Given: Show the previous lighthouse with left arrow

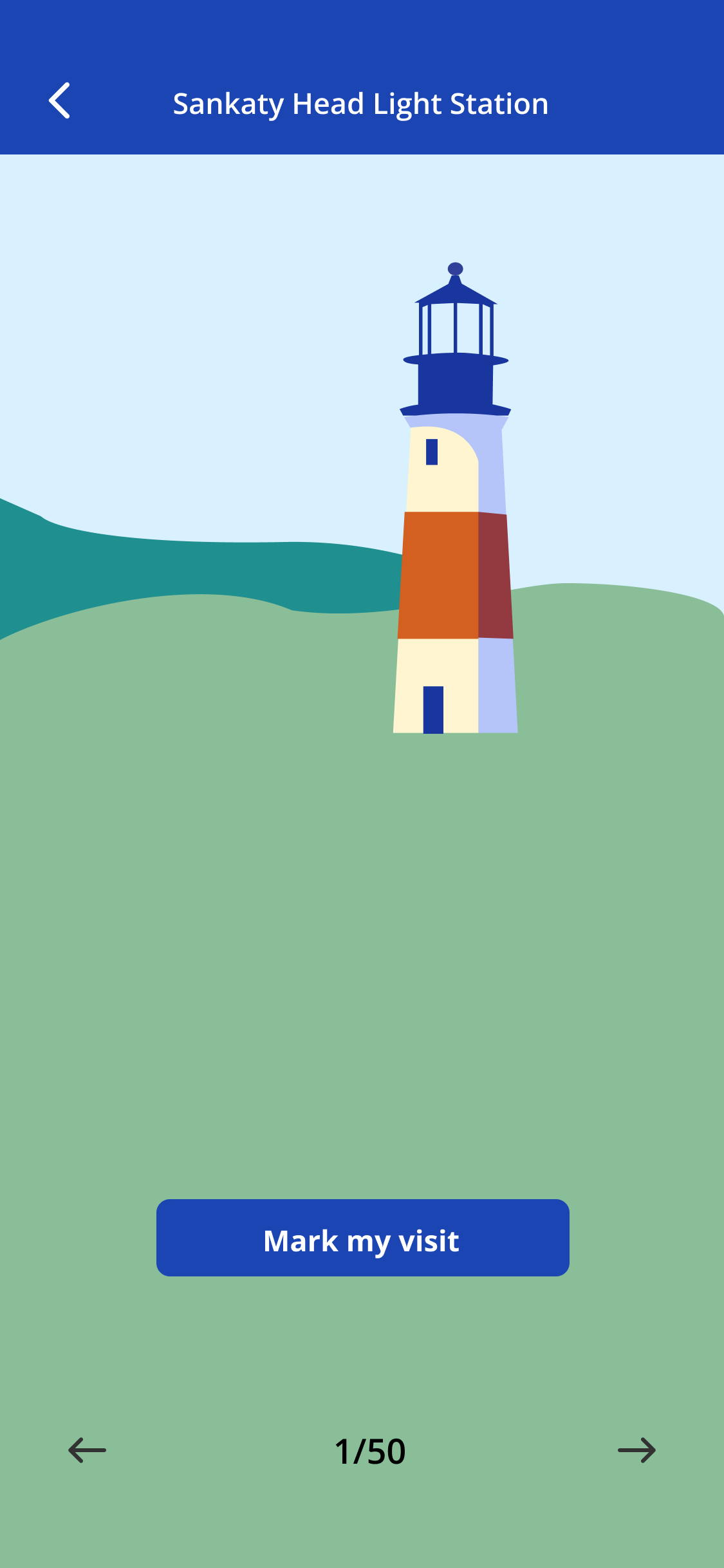Looking at the screenshot, I should tap(88, 1450).
